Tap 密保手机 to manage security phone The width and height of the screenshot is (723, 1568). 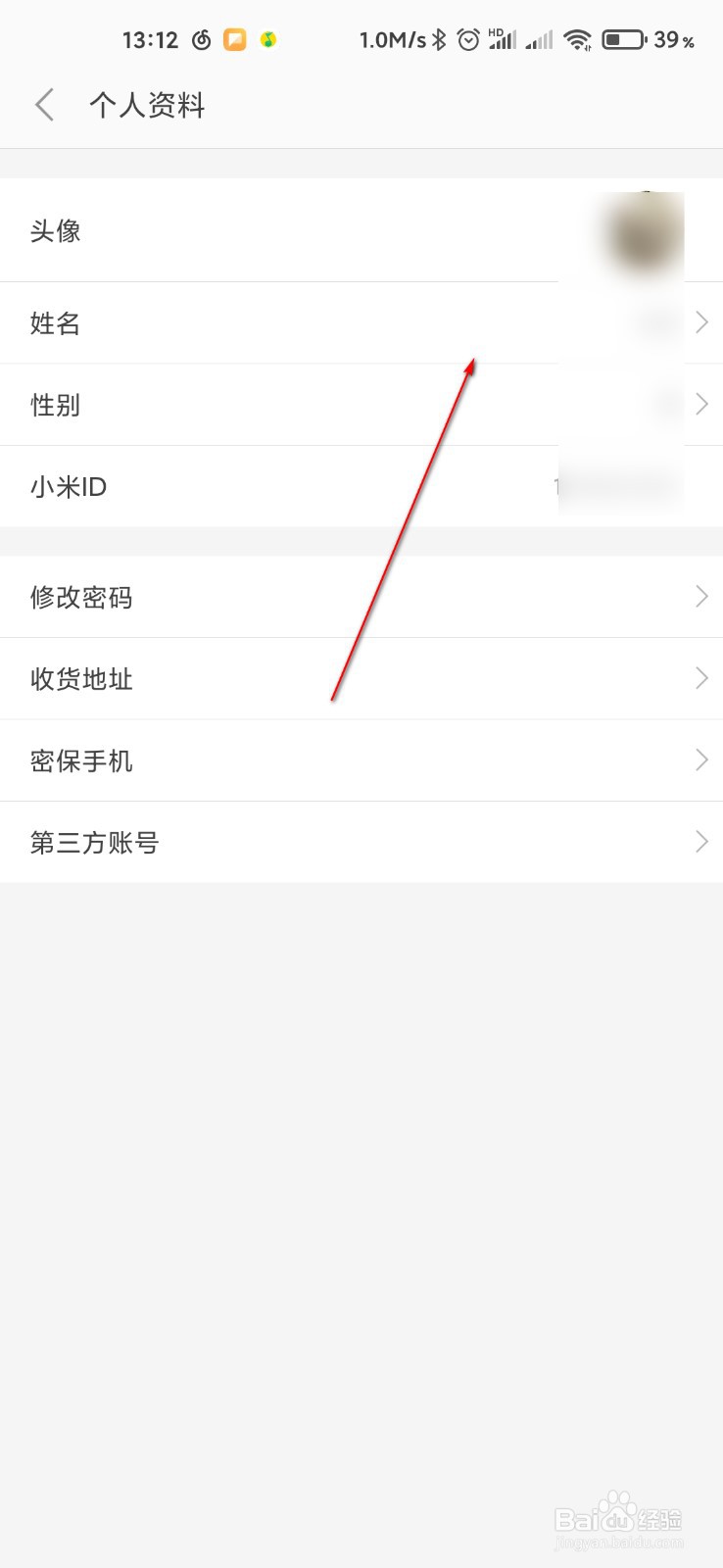click(x=361, y=760)
